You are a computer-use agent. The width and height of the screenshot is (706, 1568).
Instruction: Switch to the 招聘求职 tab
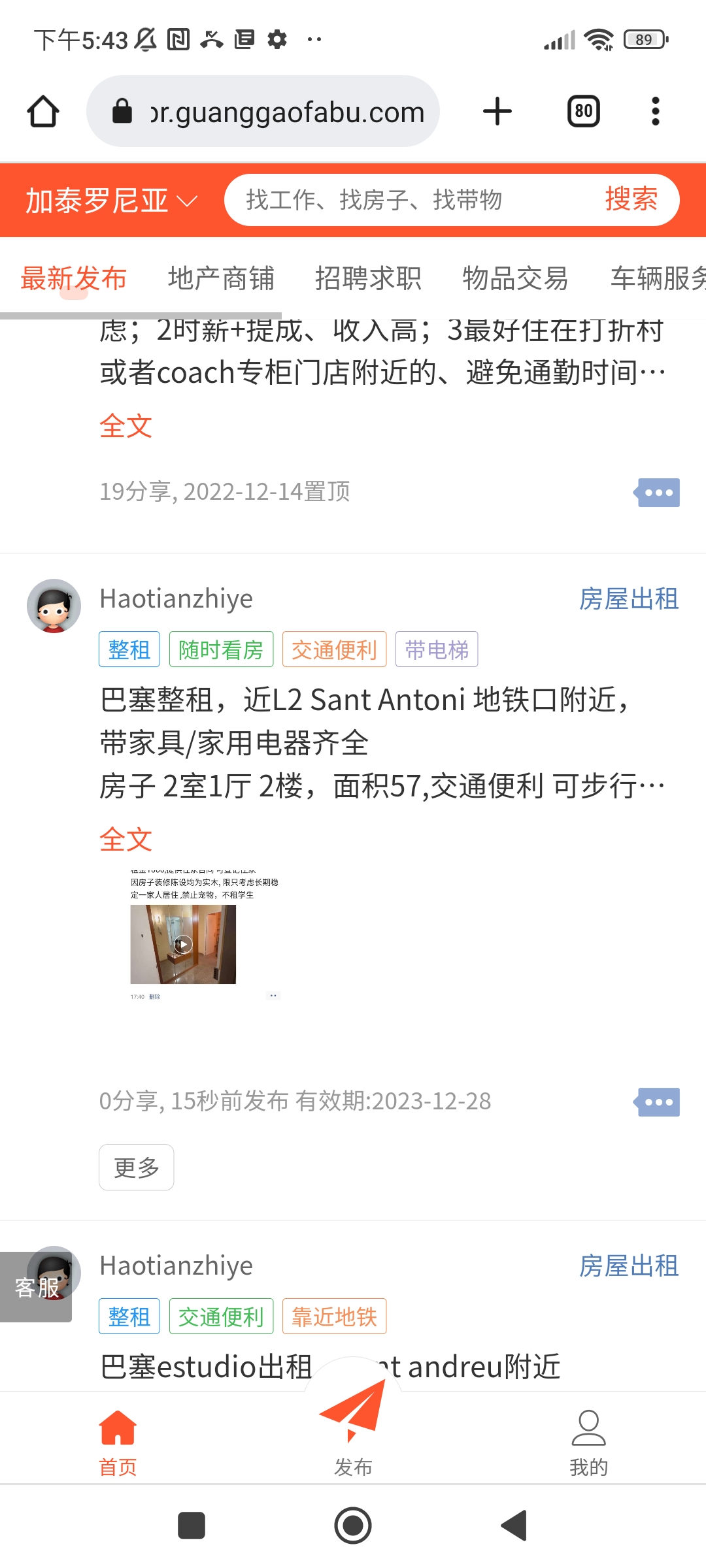pos(369,278)
